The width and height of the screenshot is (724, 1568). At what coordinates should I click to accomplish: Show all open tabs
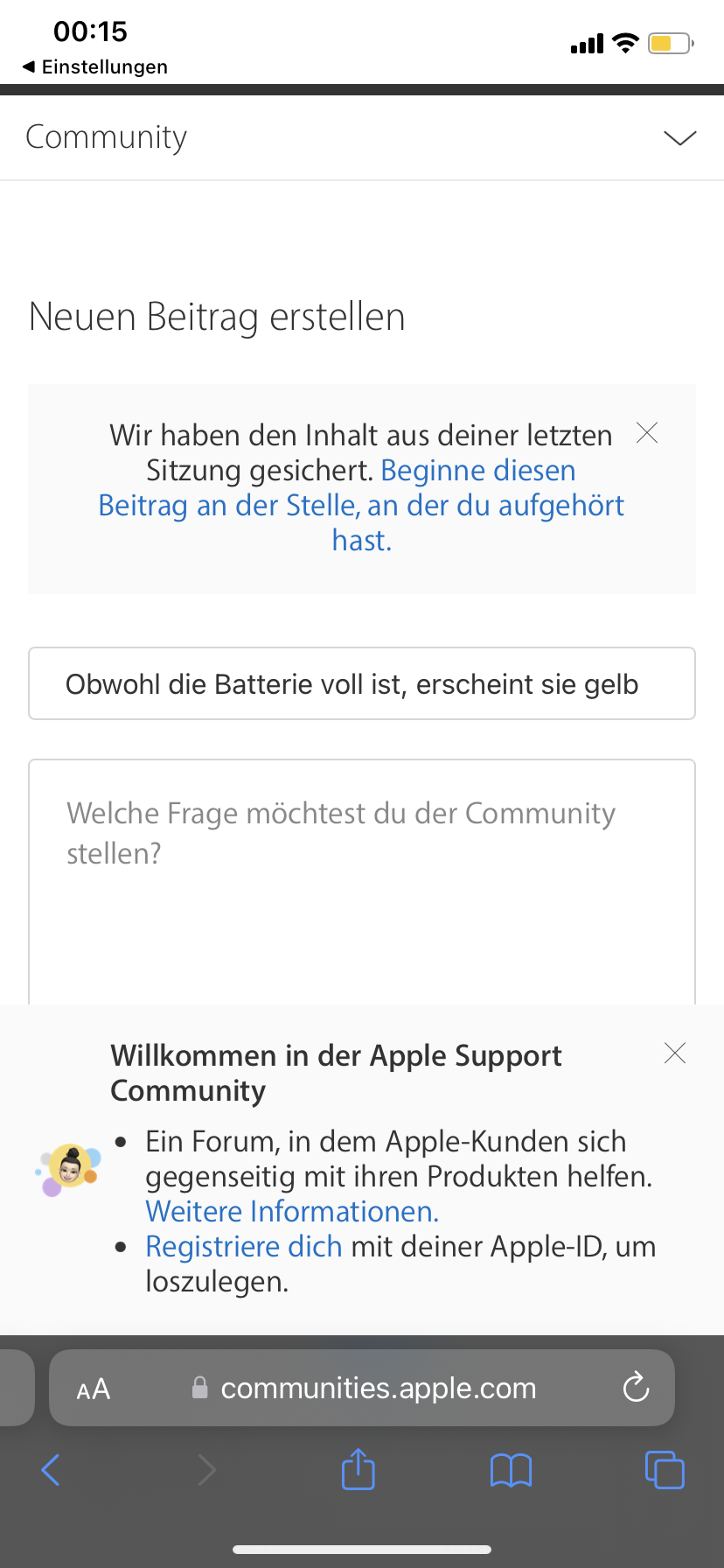665,1470
